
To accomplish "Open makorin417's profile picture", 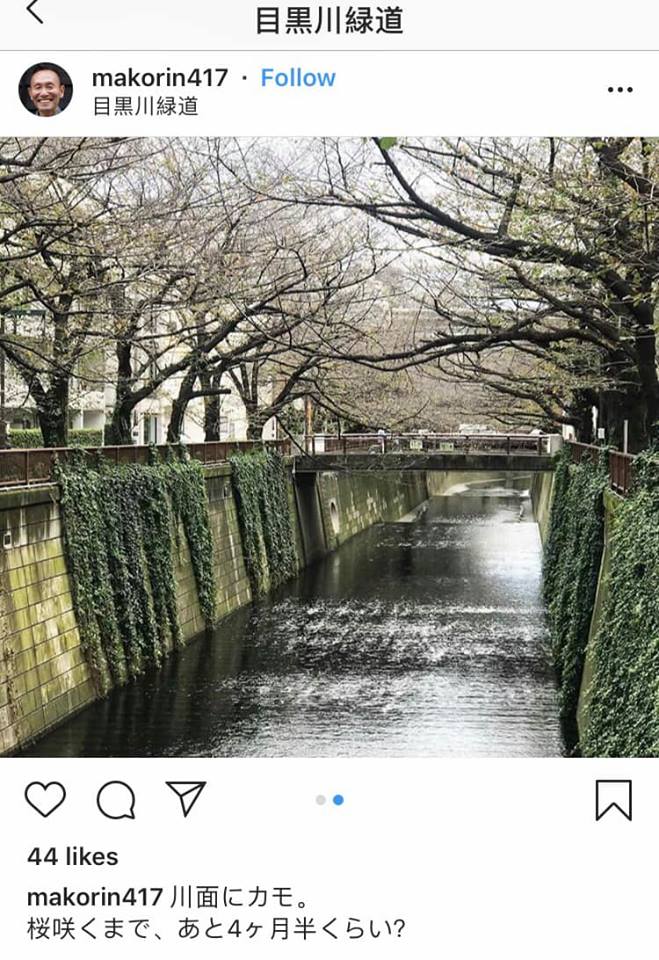I will (x=45, y=90).
